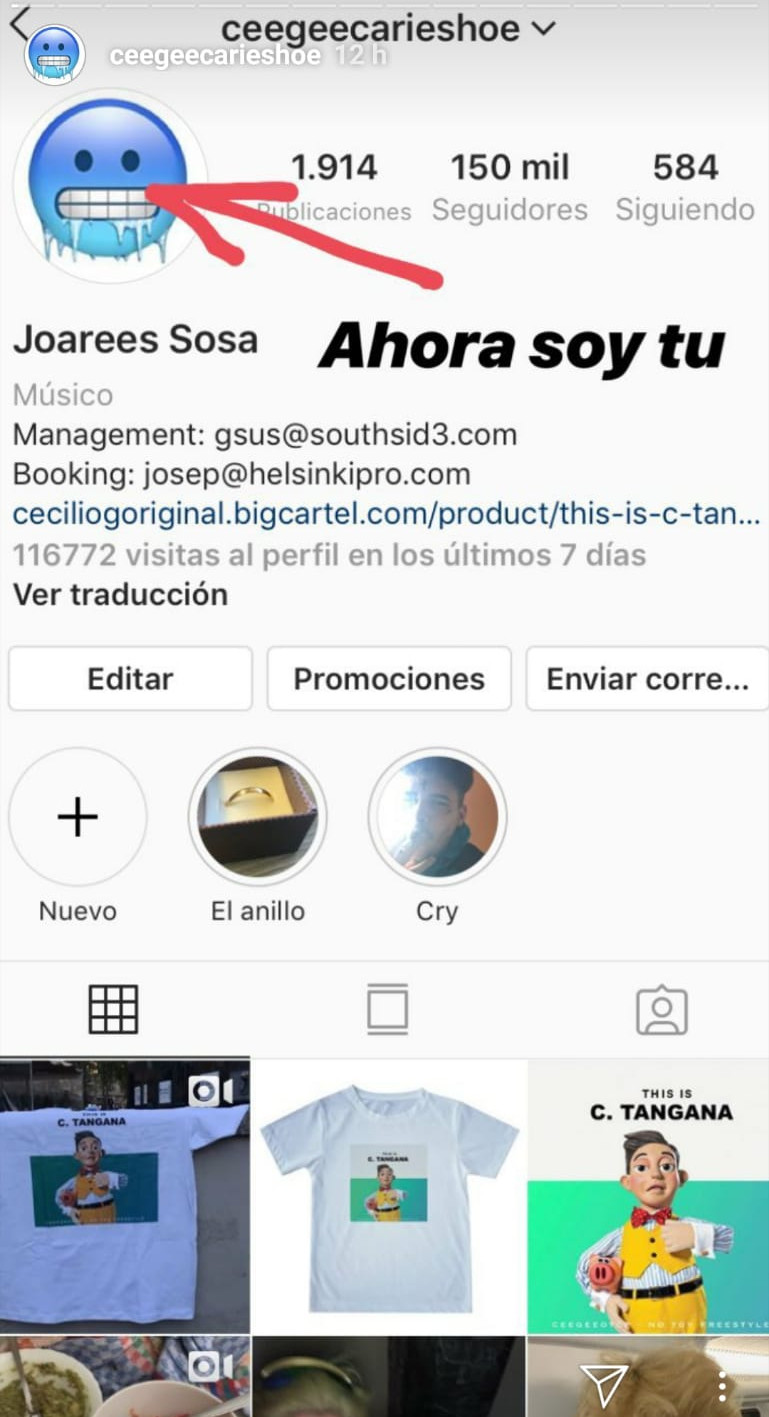The height and width of the screenshot is (1417, 769).
Task: Send this story with the paper plane icon
Action: click(x=603, y=1386)
